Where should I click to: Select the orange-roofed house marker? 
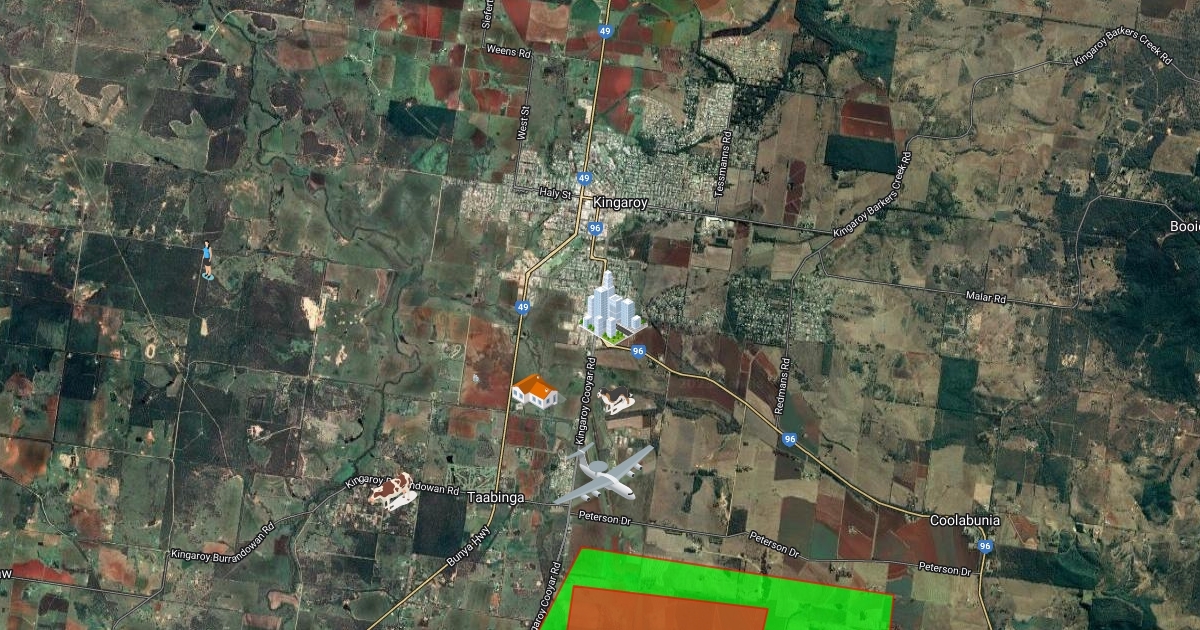pyautogui.click(x=534, y=392)
